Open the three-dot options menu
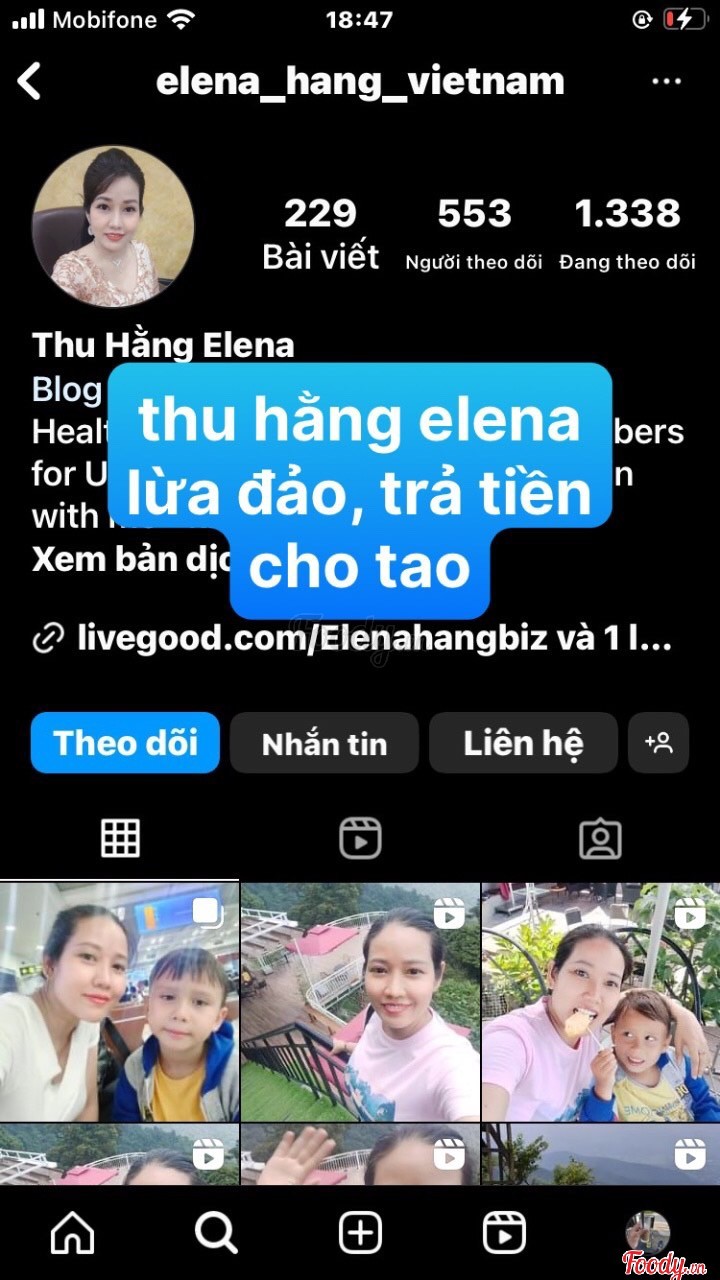Image resolution: width=720 pixels, height=1280 pixels. (x=666, y=81)
